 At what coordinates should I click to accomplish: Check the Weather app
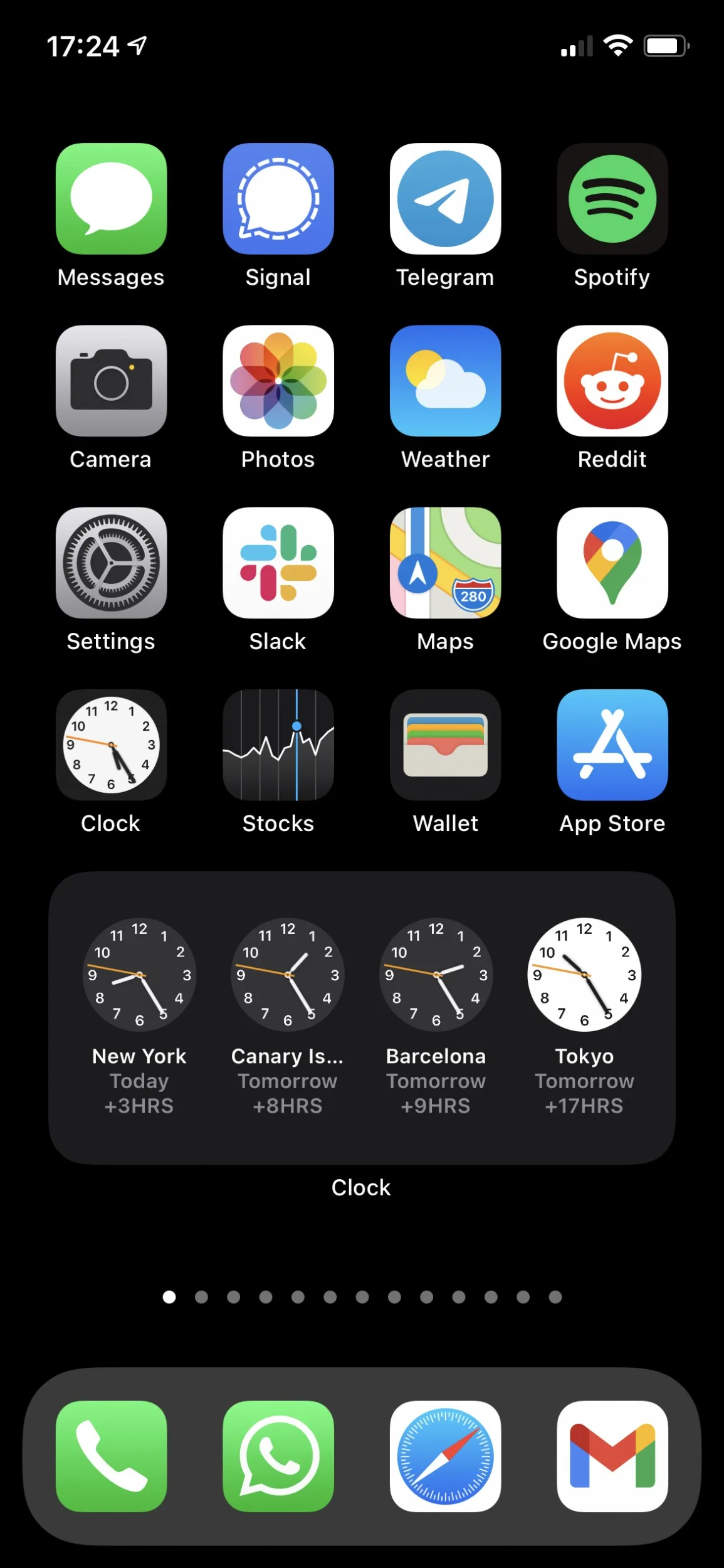pos(445,381)
